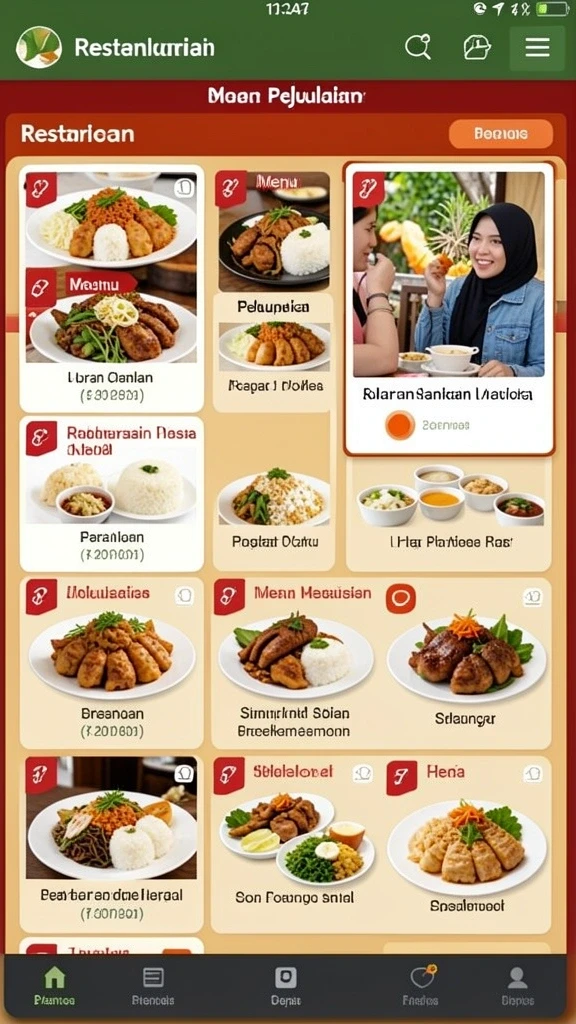Viewport: 576px width, 1024px height.
Task: Switch to the home tab in bottom bar
Action: coord(54,986)
